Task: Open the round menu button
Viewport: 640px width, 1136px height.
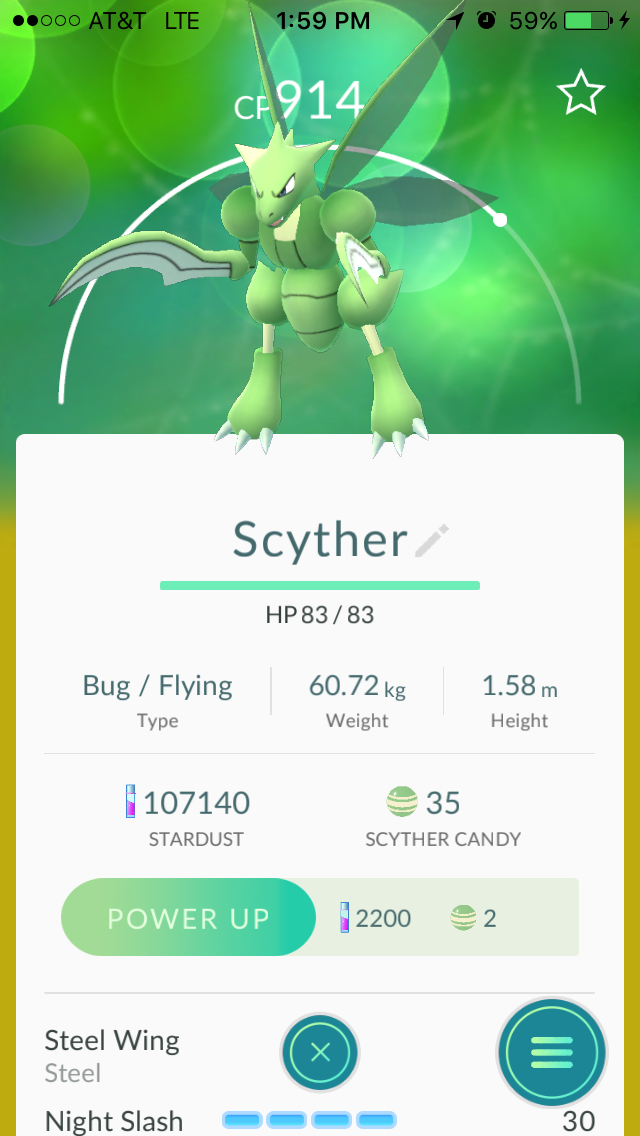Action: [x=551, y=1052]
